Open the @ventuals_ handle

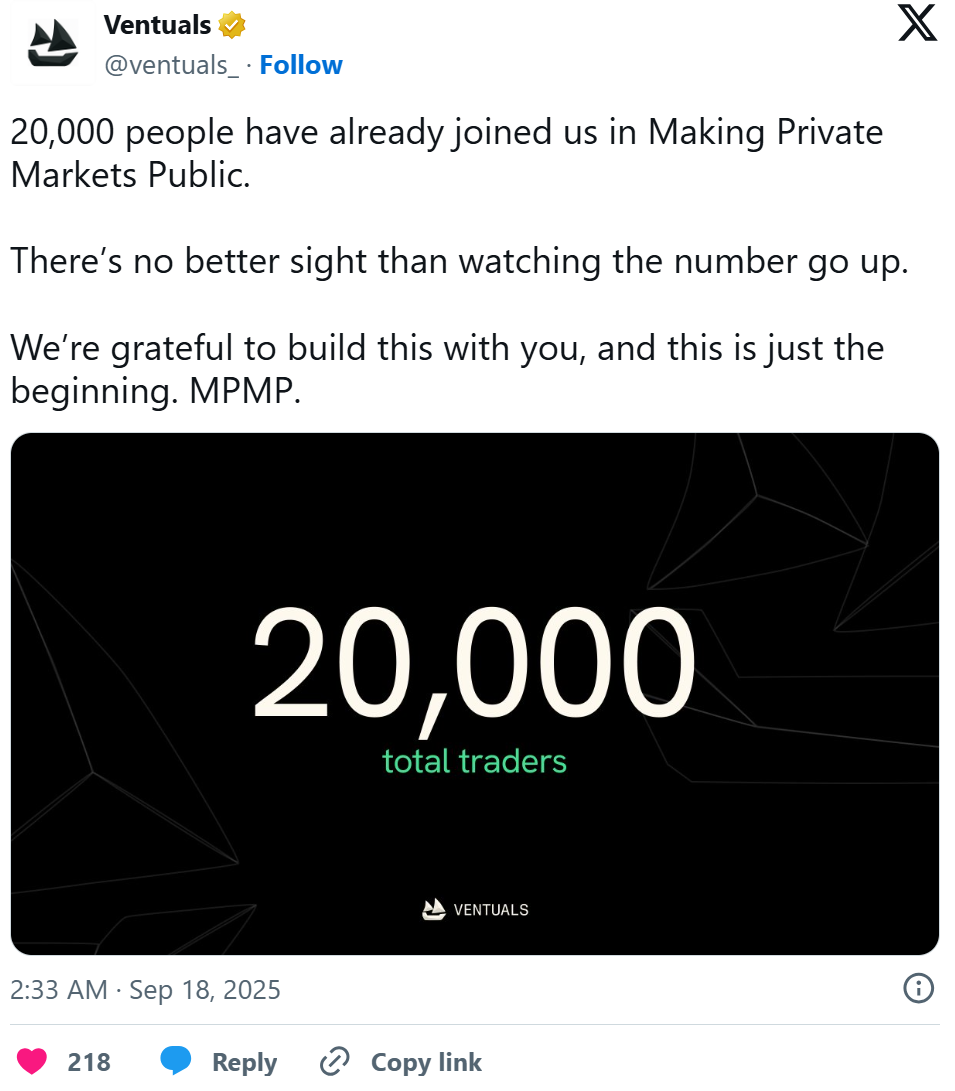click(x=172, y=65)
